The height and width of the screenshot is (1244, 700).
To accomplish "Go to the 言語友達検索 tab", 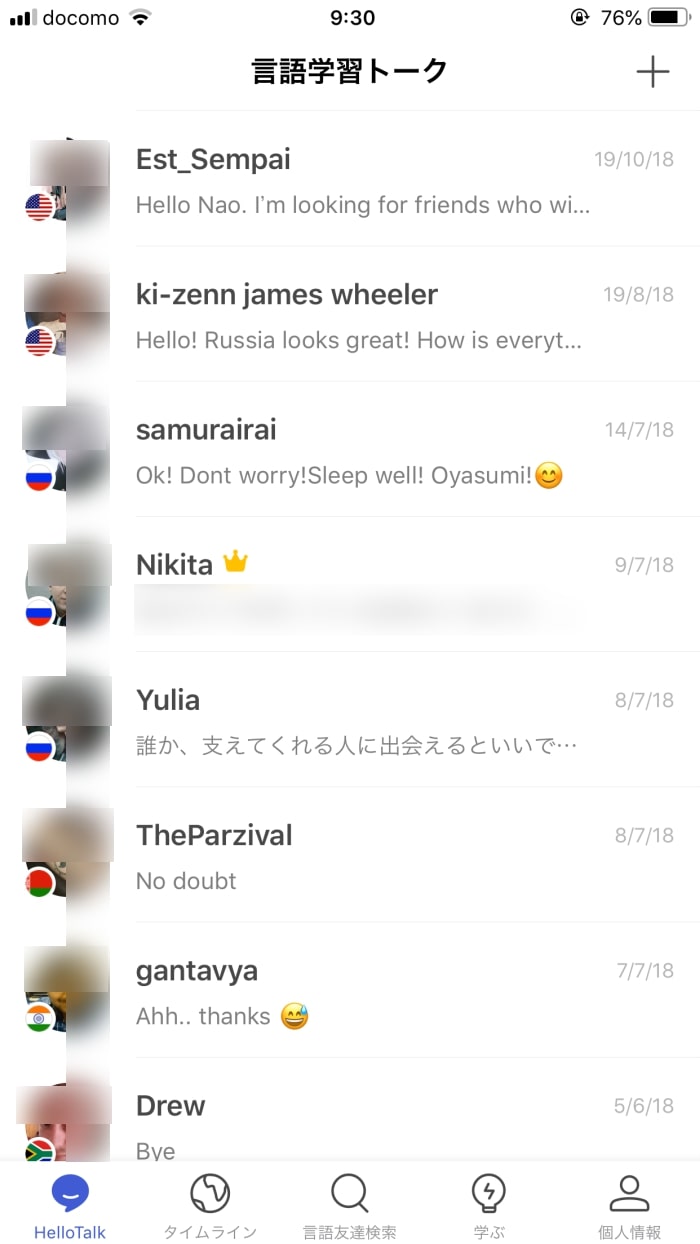I will 350,1205.
